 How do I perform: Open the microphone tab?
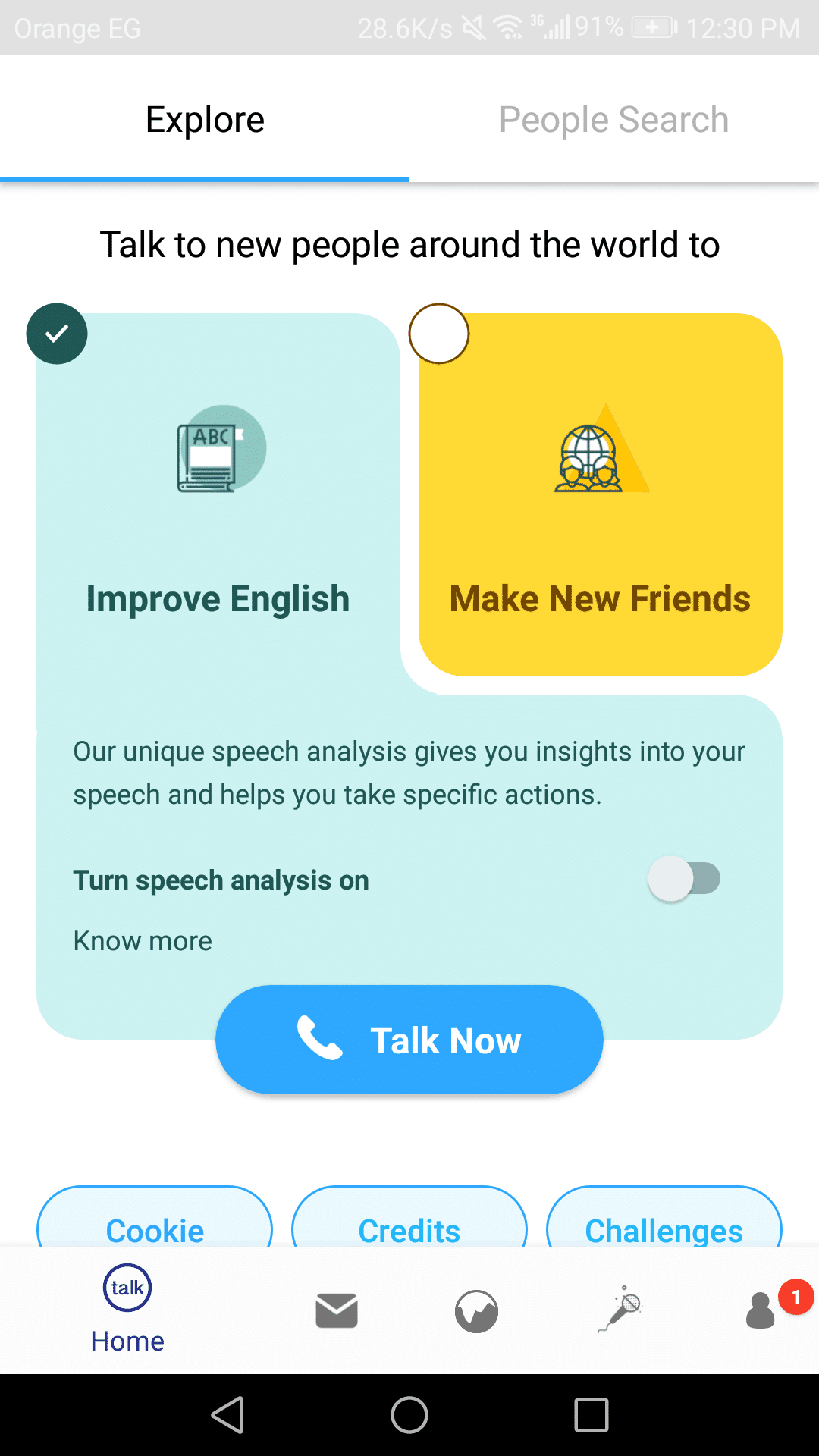click(620, 1310)
